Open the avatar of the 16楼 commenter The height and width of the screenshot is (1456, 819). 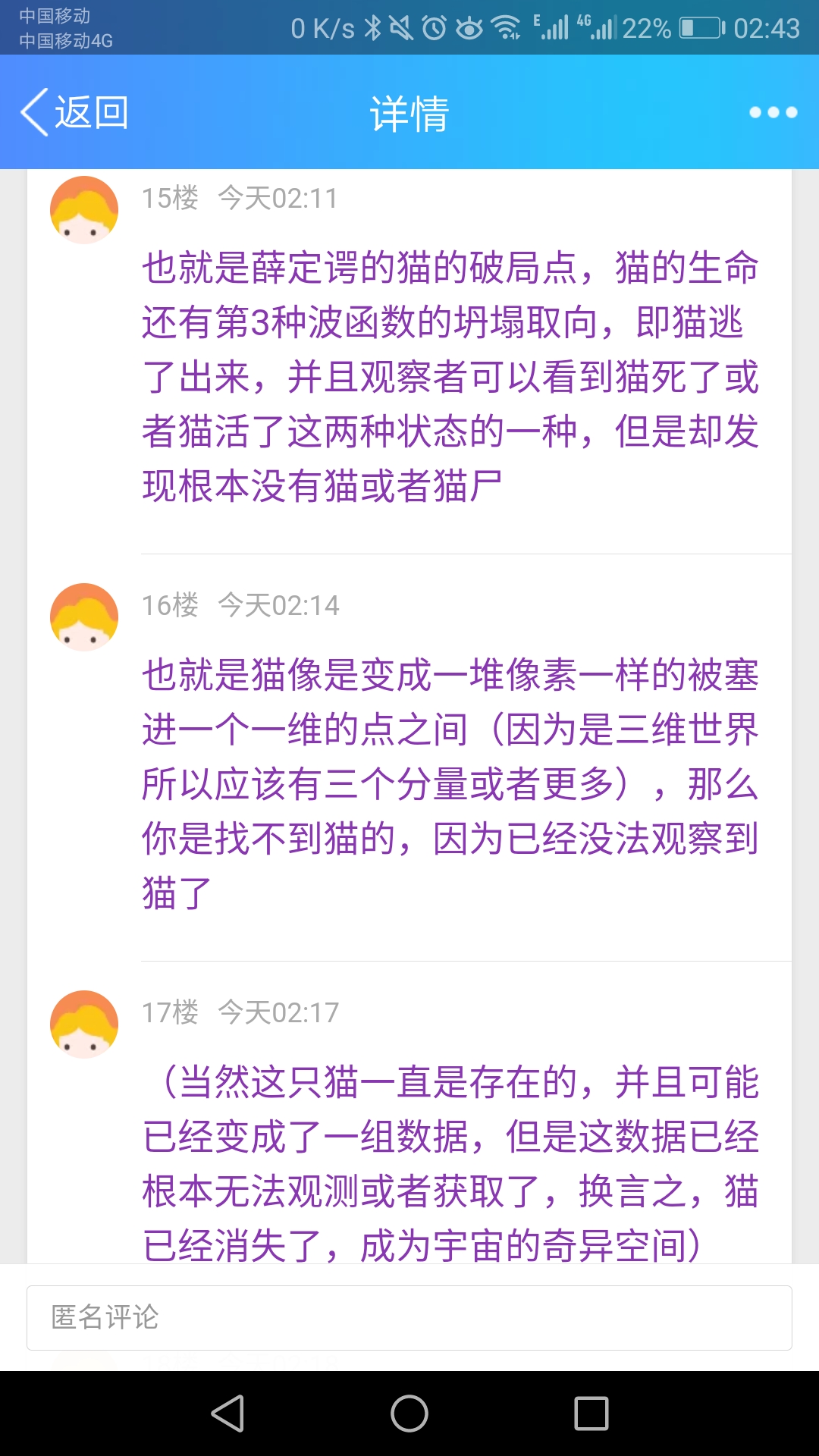click(x=84, y=617)
